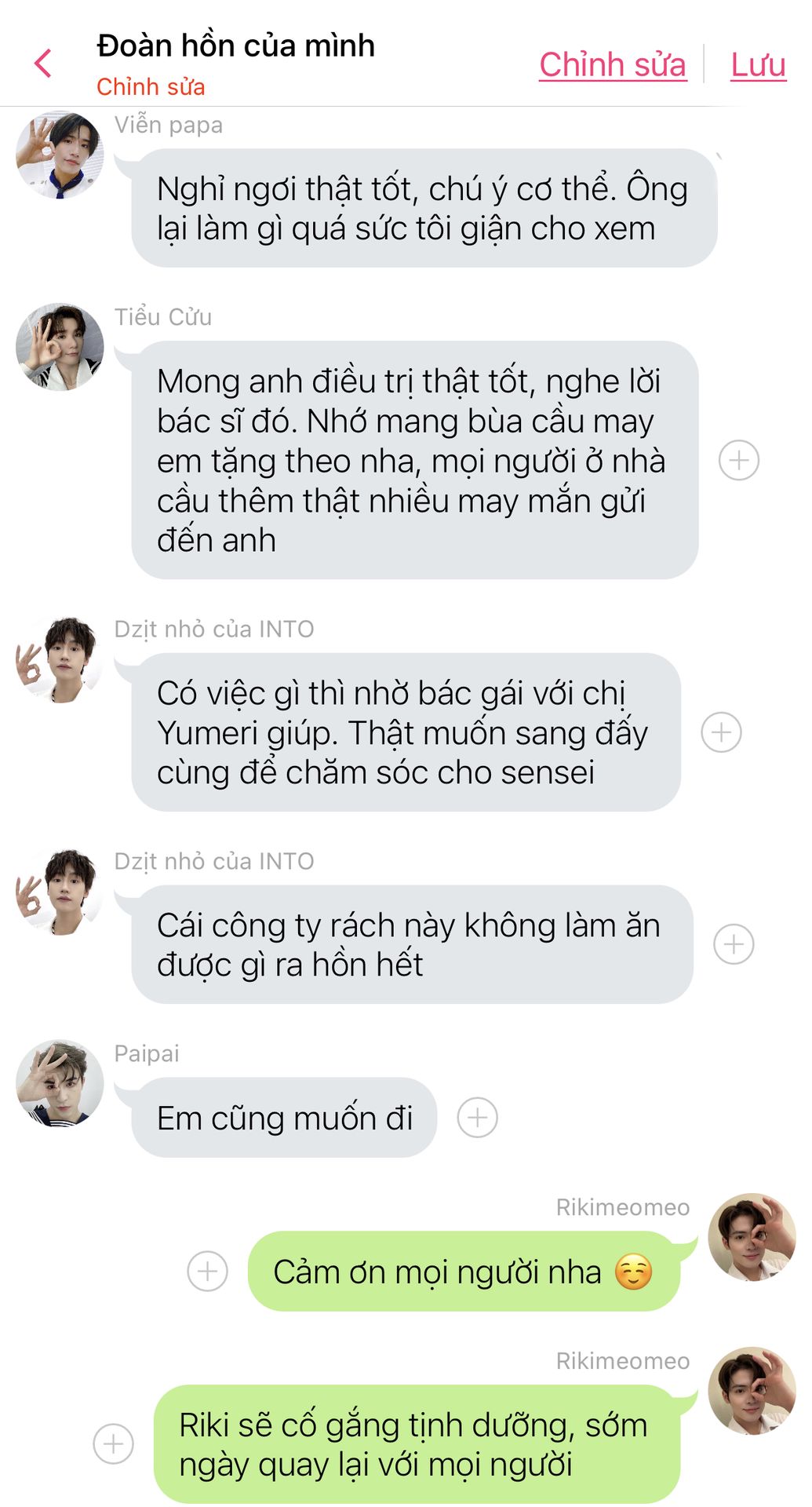812x1507 pixels.
Task: Save with the Lưu link
Action: pos(757,65)
